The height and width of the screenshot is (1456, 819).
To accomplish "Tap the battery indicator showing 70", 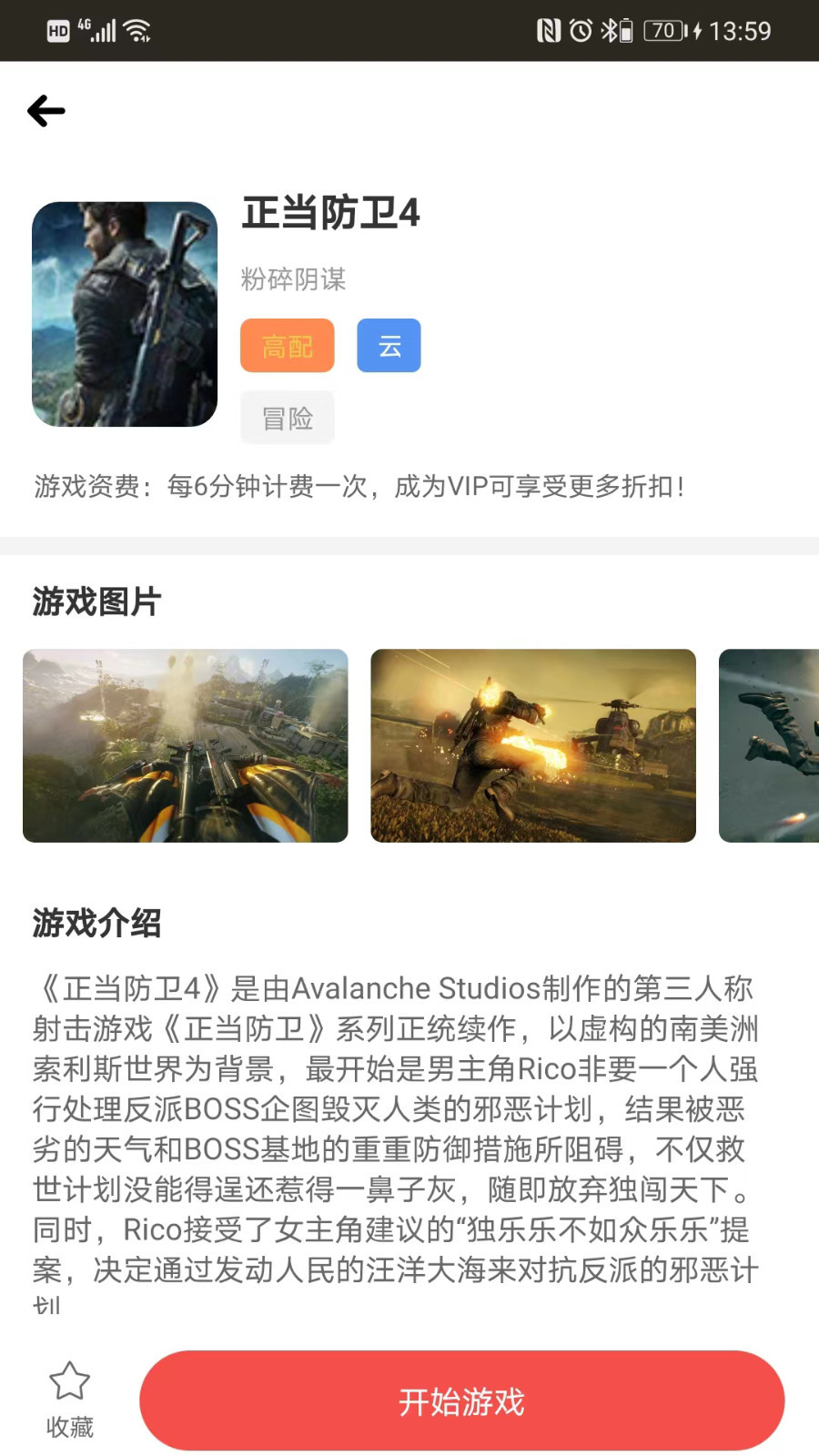I will pyautogui.click(x=663, y=30).
